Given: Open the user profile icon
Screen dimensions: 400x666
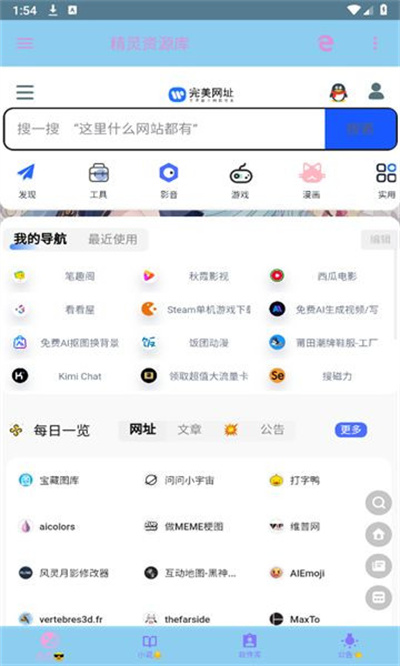Looking at the screenshot, I should pos(376,92).
